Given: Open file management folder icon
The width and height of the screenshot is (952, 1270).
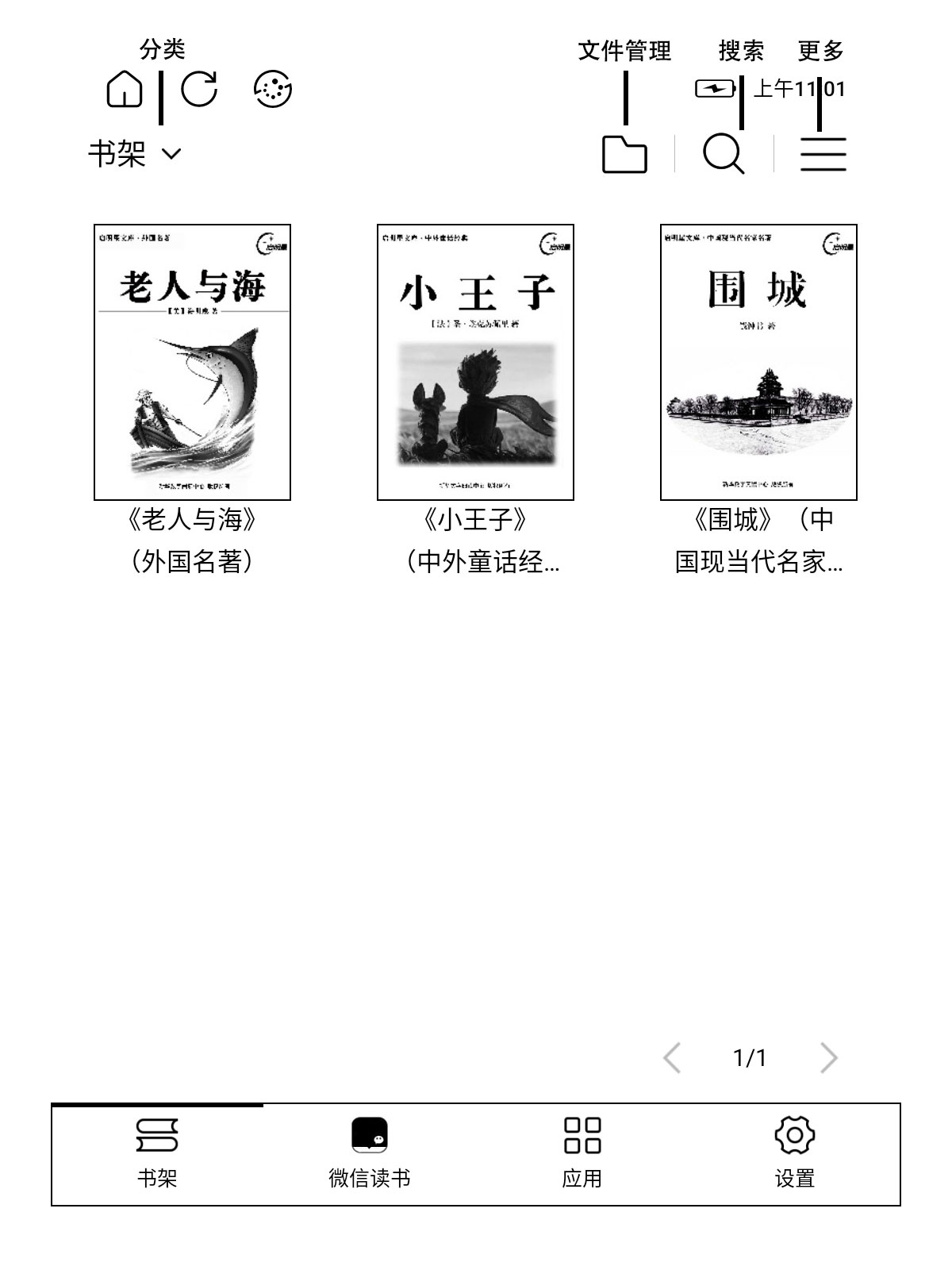Looking at the screenshot, I should (x=624, y=154).
